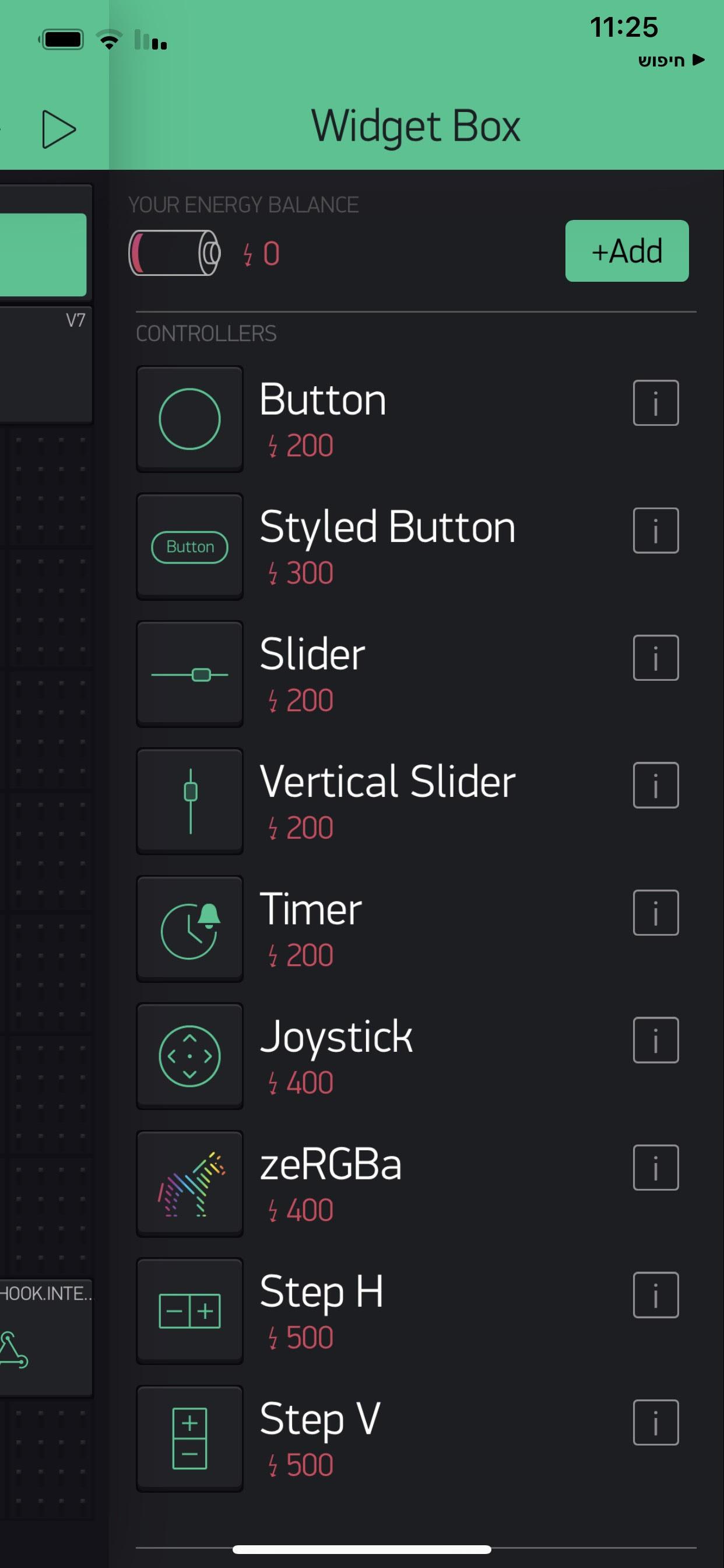View Step H widget info

pos(655,1294)
